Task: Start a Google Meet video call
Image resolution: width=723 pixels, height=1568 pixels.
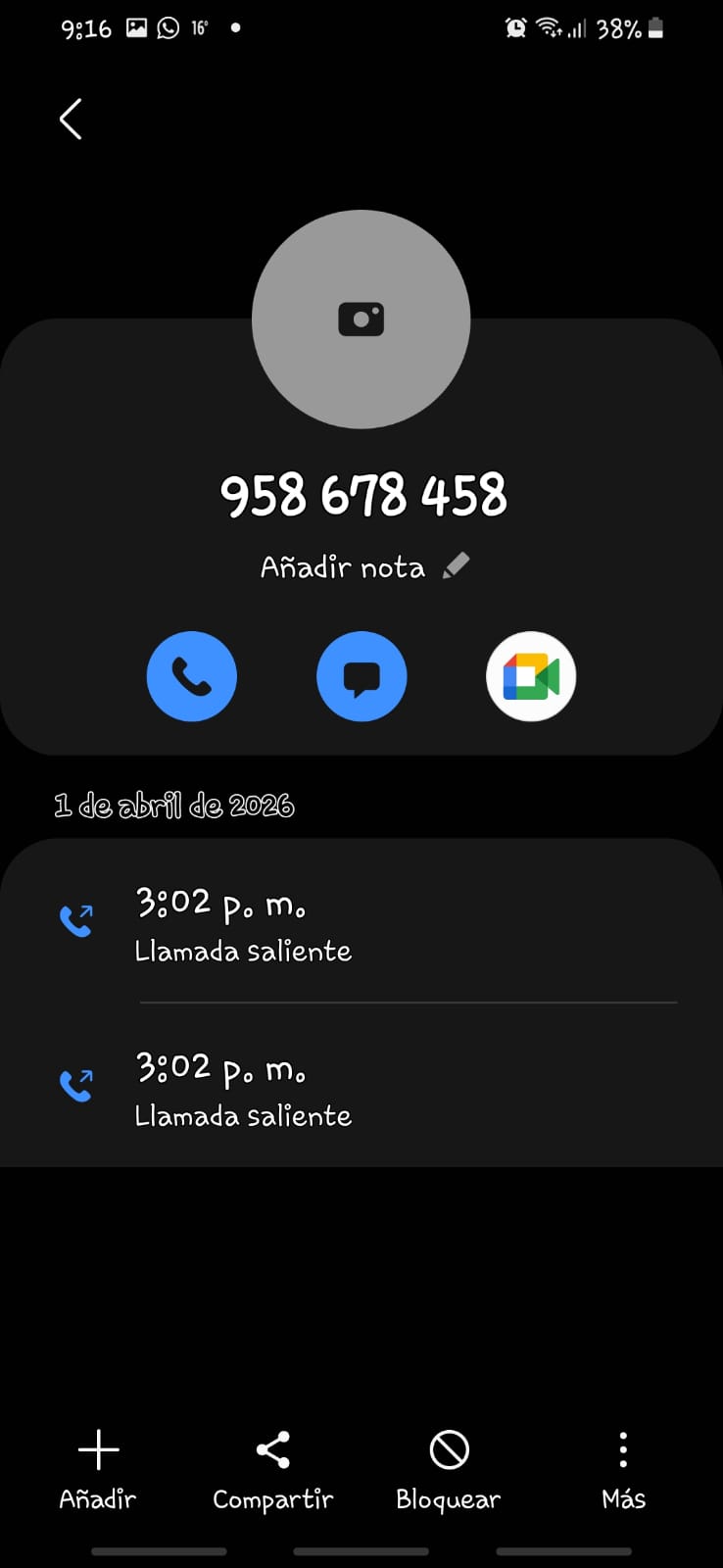Action: (531, 676)
